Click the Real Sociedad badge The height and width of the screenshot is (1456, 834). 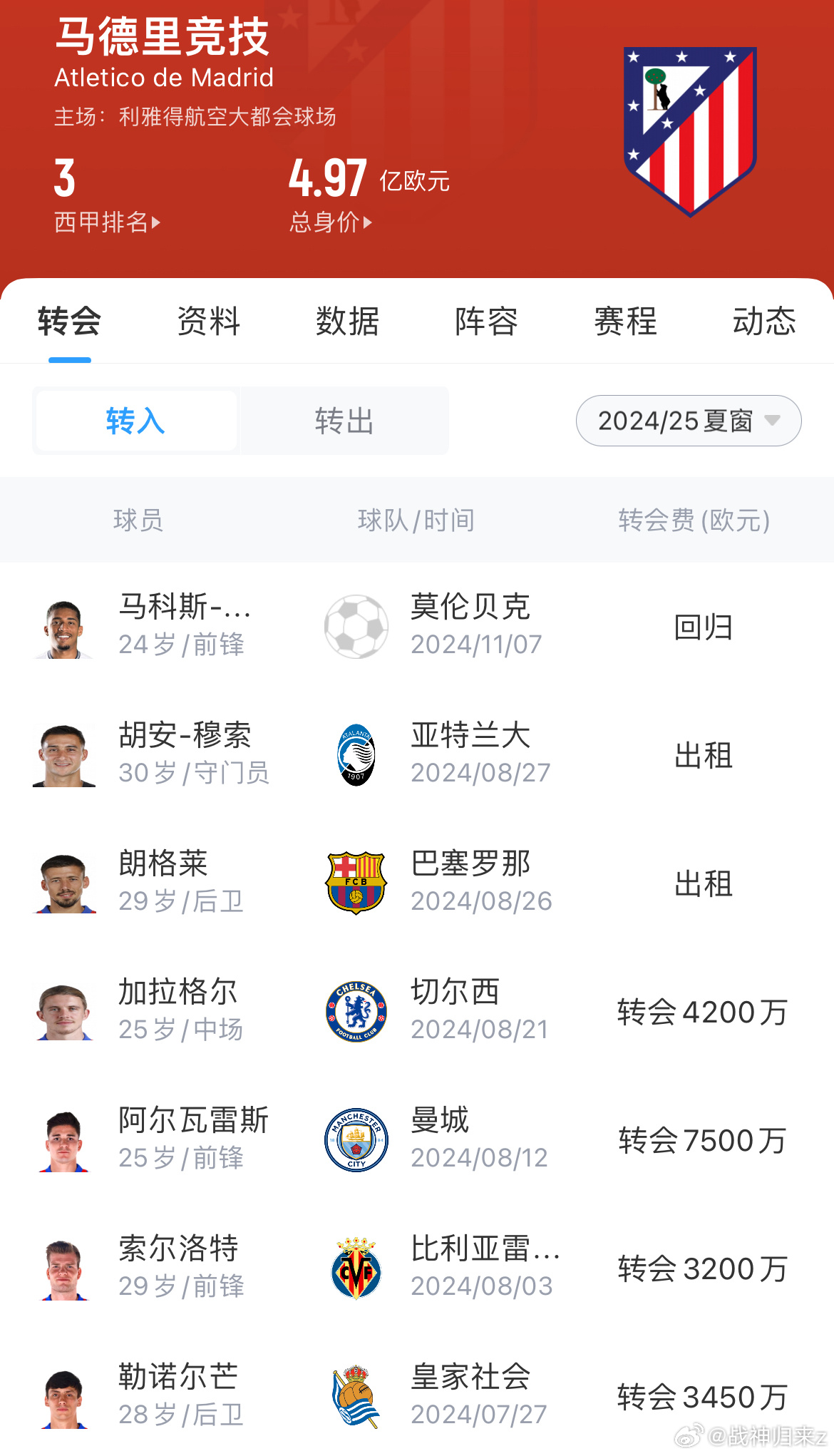(354, 1395)
